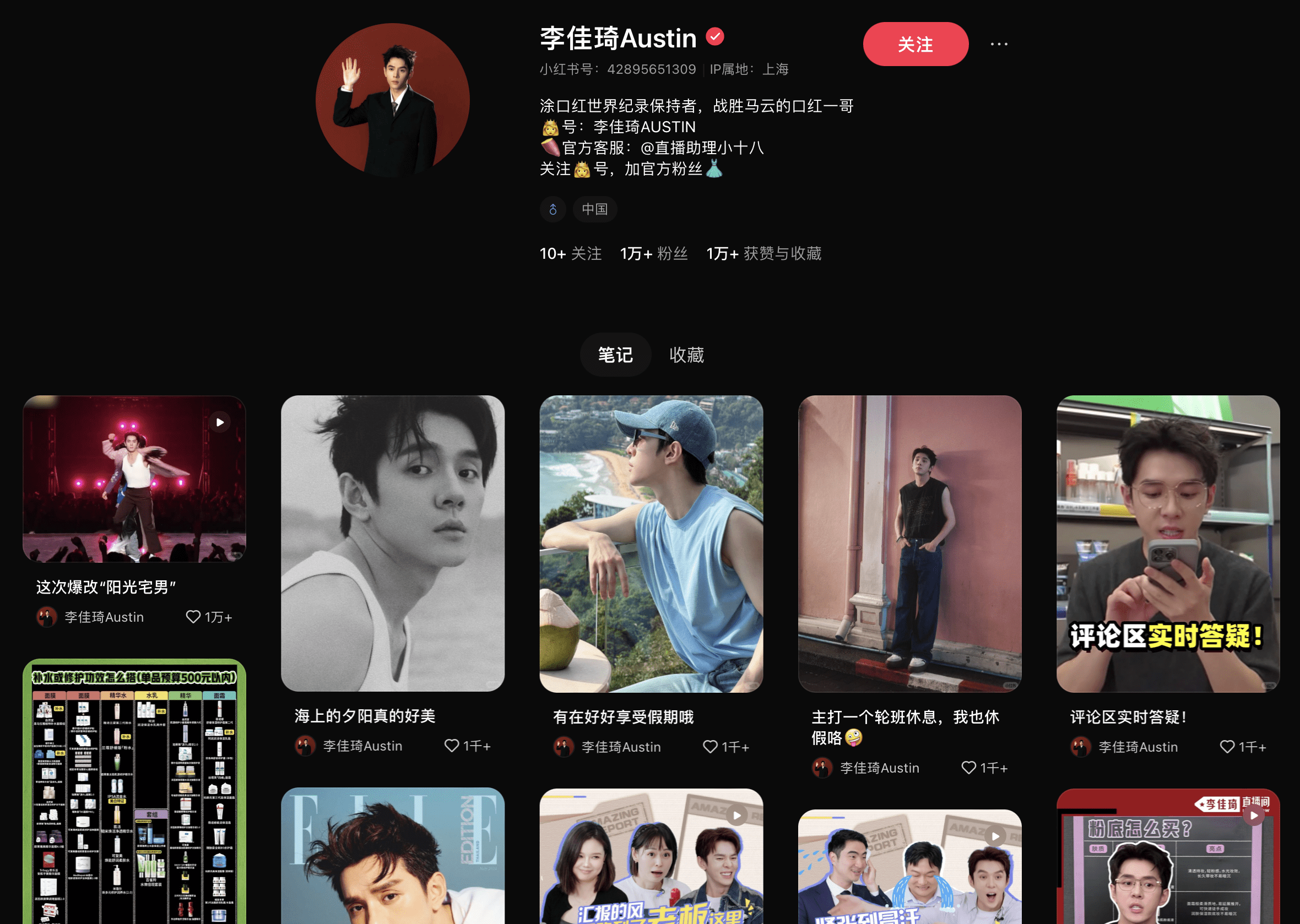
Task: Like the 评论区实时答疑 note
Action: 1227,747
